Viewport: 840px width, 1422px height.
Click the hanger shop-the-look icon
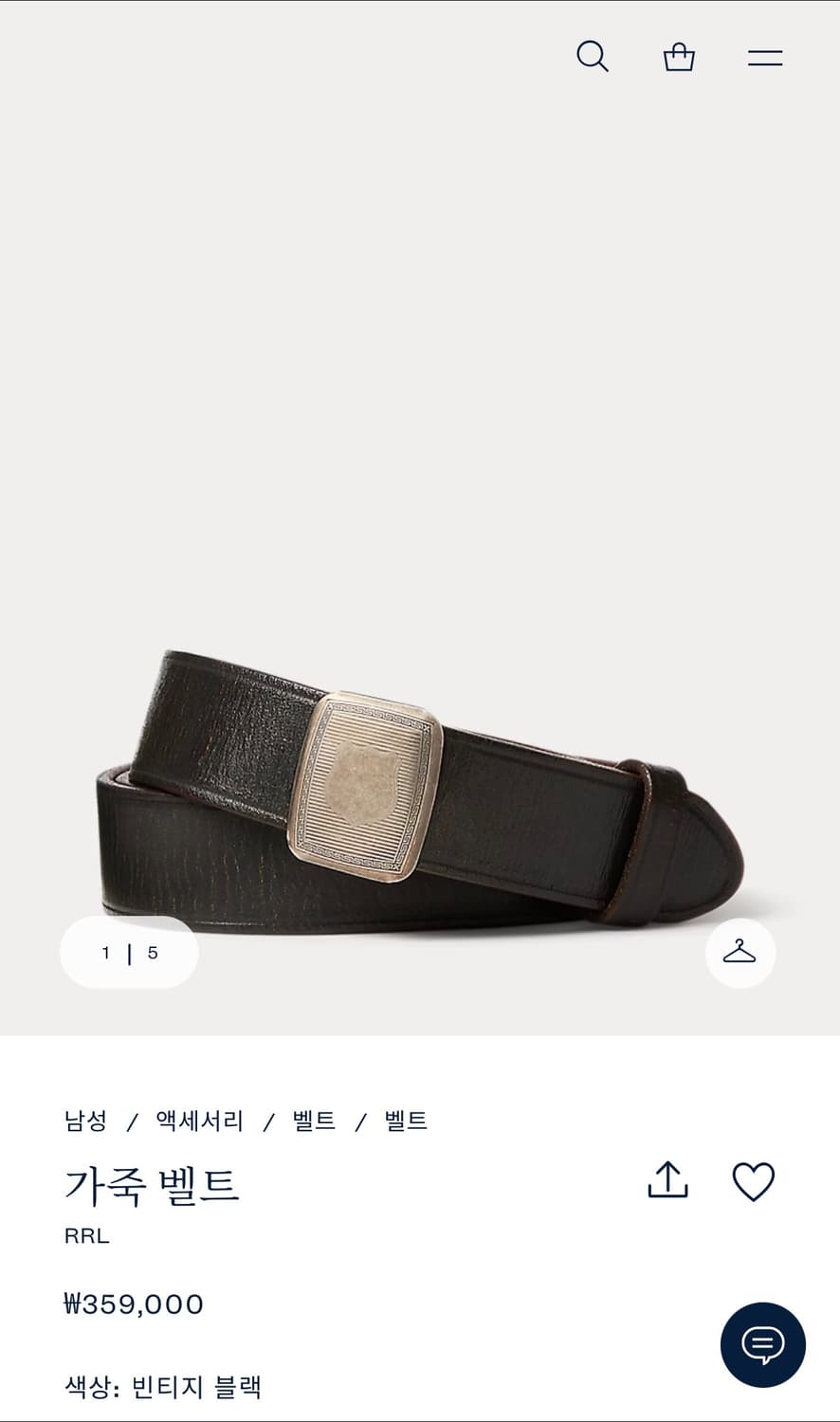click(x=740, y=953)
